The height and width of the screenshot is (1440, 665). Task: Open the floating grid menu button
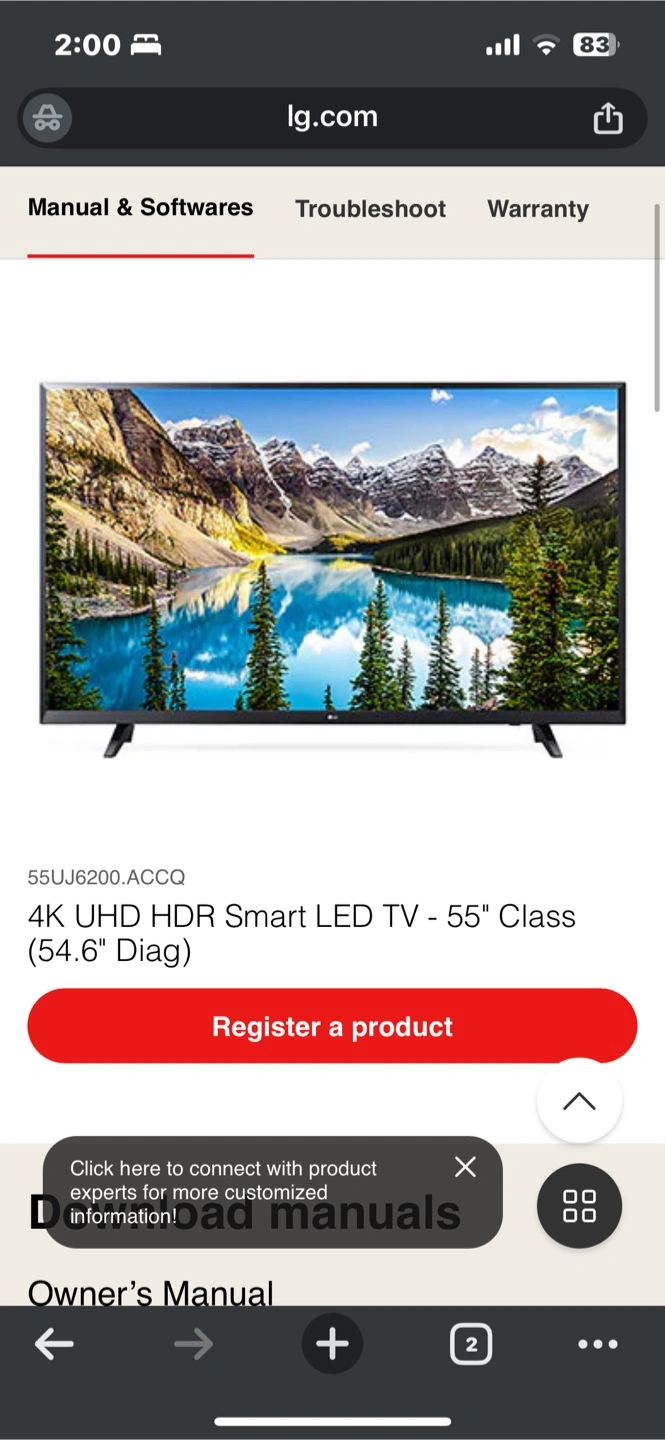[579, 1206]
